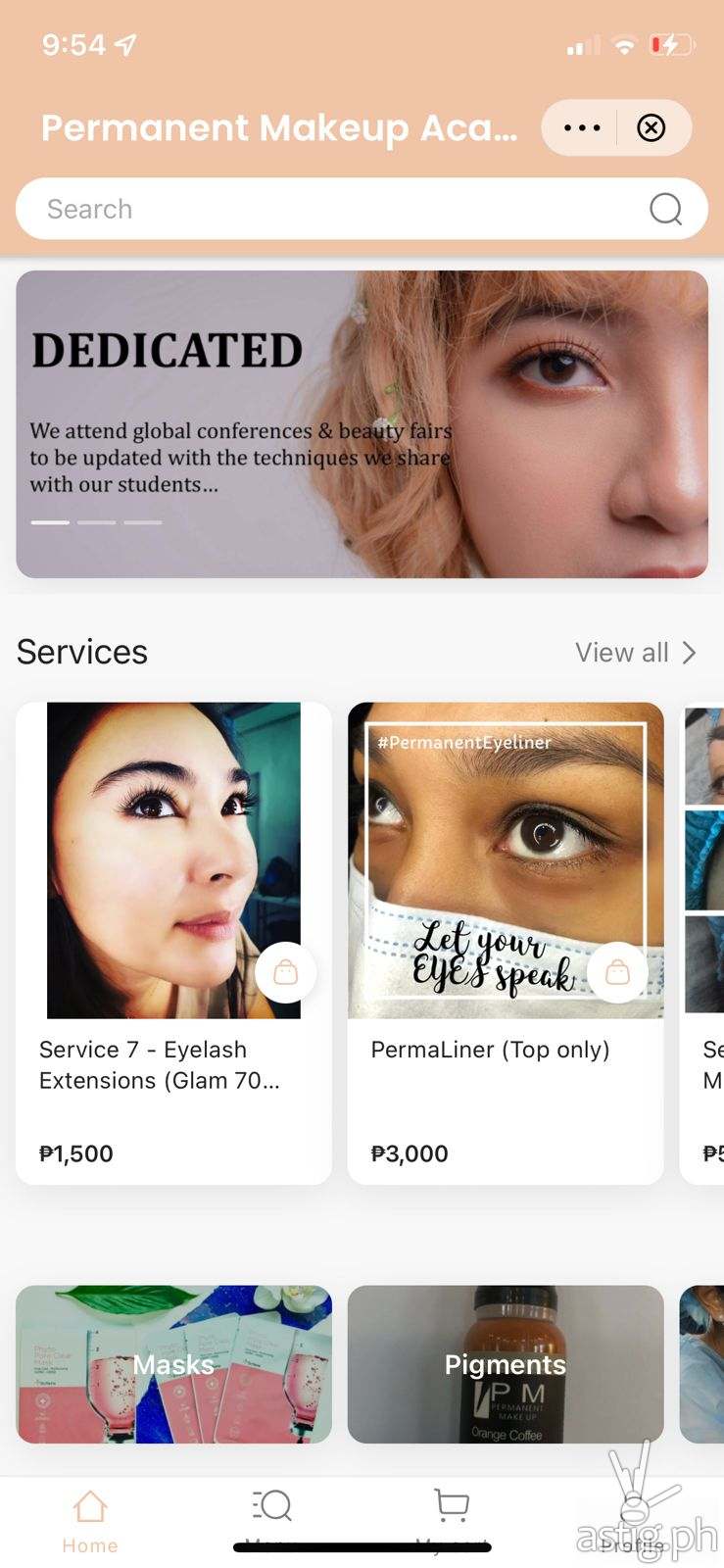Browse the Masks category
Viewport: 724px width, 1568px height.
point(173,1364)
